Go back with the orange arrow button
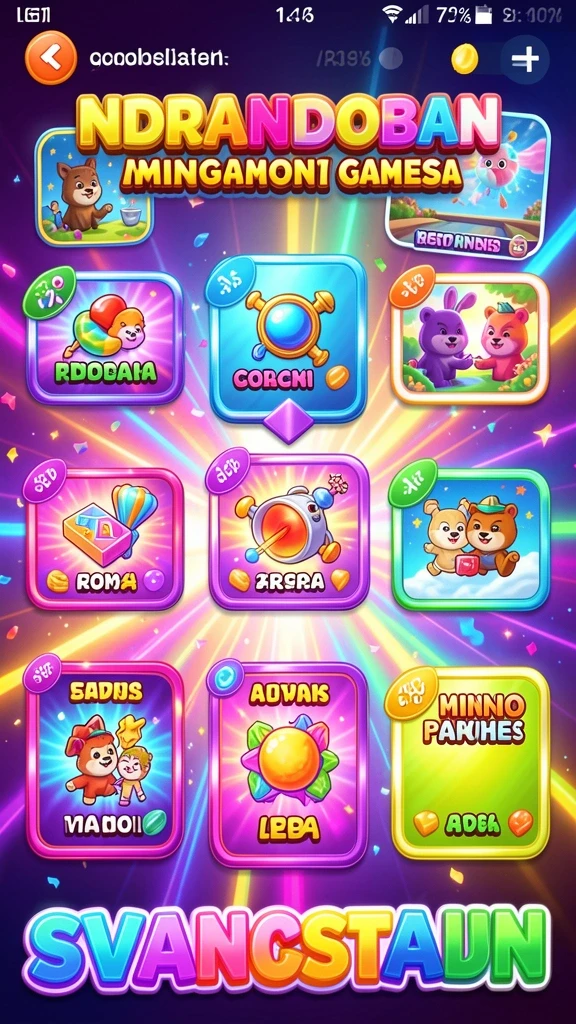Screen dimensions: 576x1024 click(x=50, y=58)
